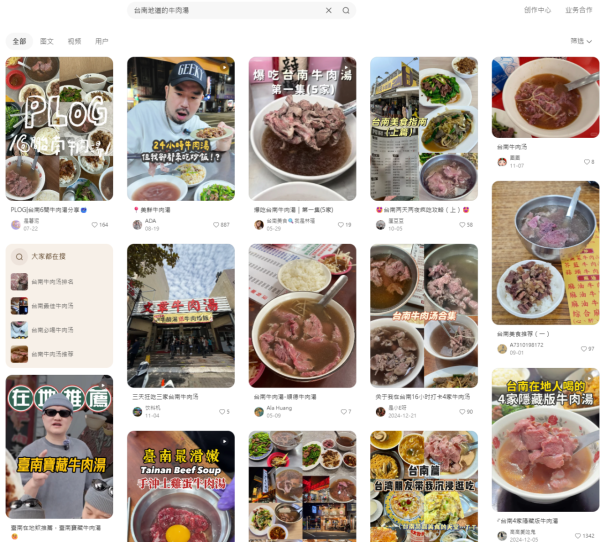
Task: Open the 爆吃台南牛肉湯 第一集 post
Action: [302, 128]
